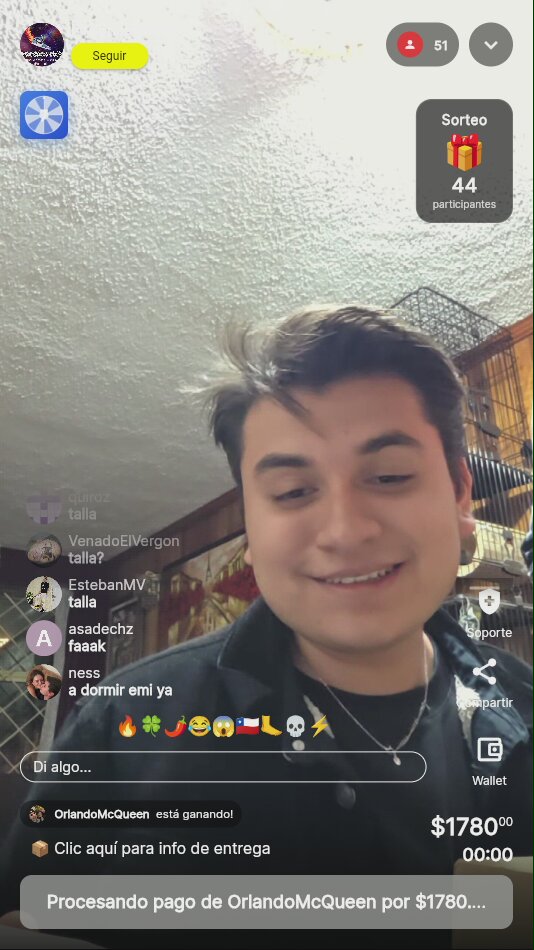
Task: Open Soporte support
Action: pyautogui.click(x=489, y=613)
